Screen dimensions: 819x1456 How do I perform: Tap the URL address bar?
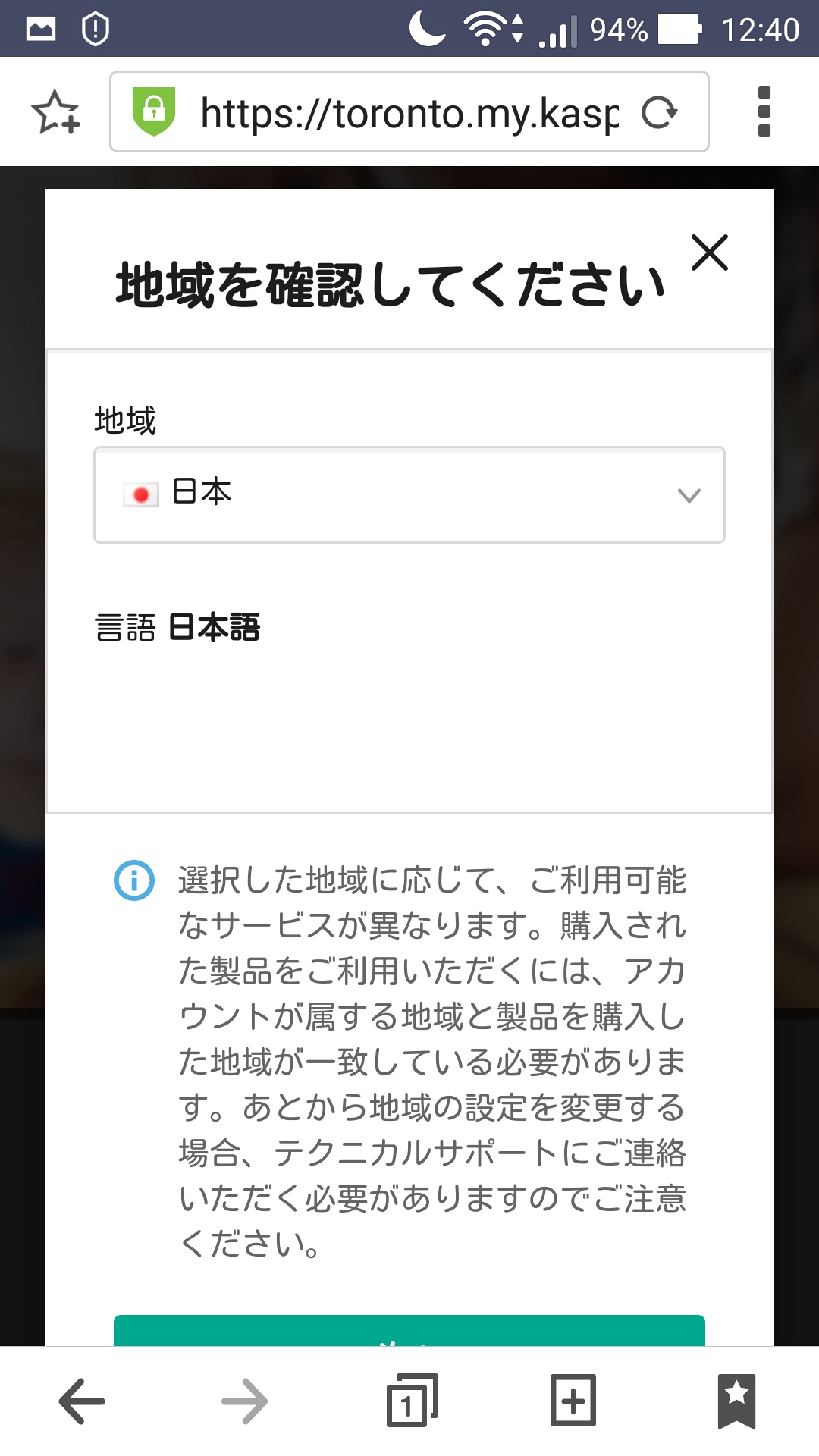click(x=409, y=113)
